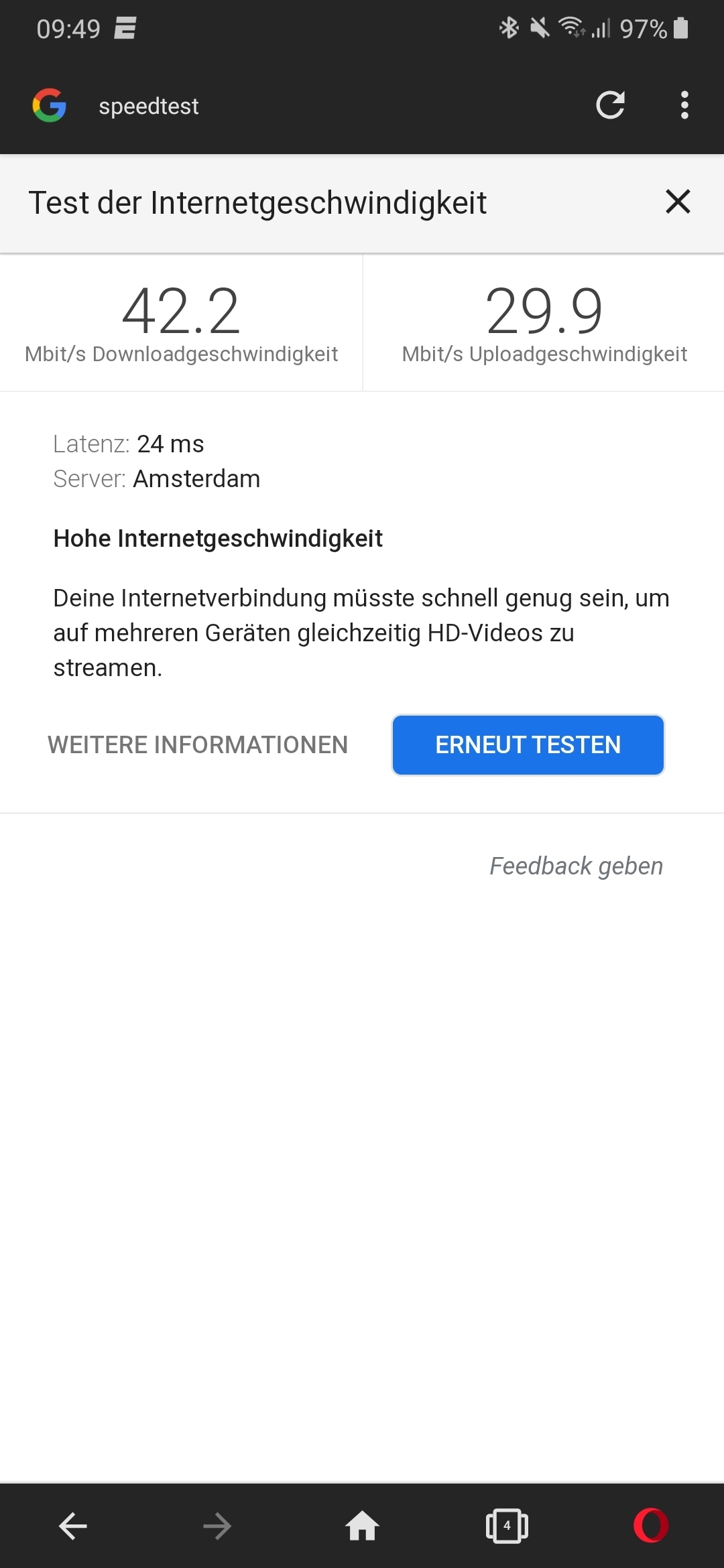Open the tabs switcher showing 4 tabs

click(x=507, y=1526)
